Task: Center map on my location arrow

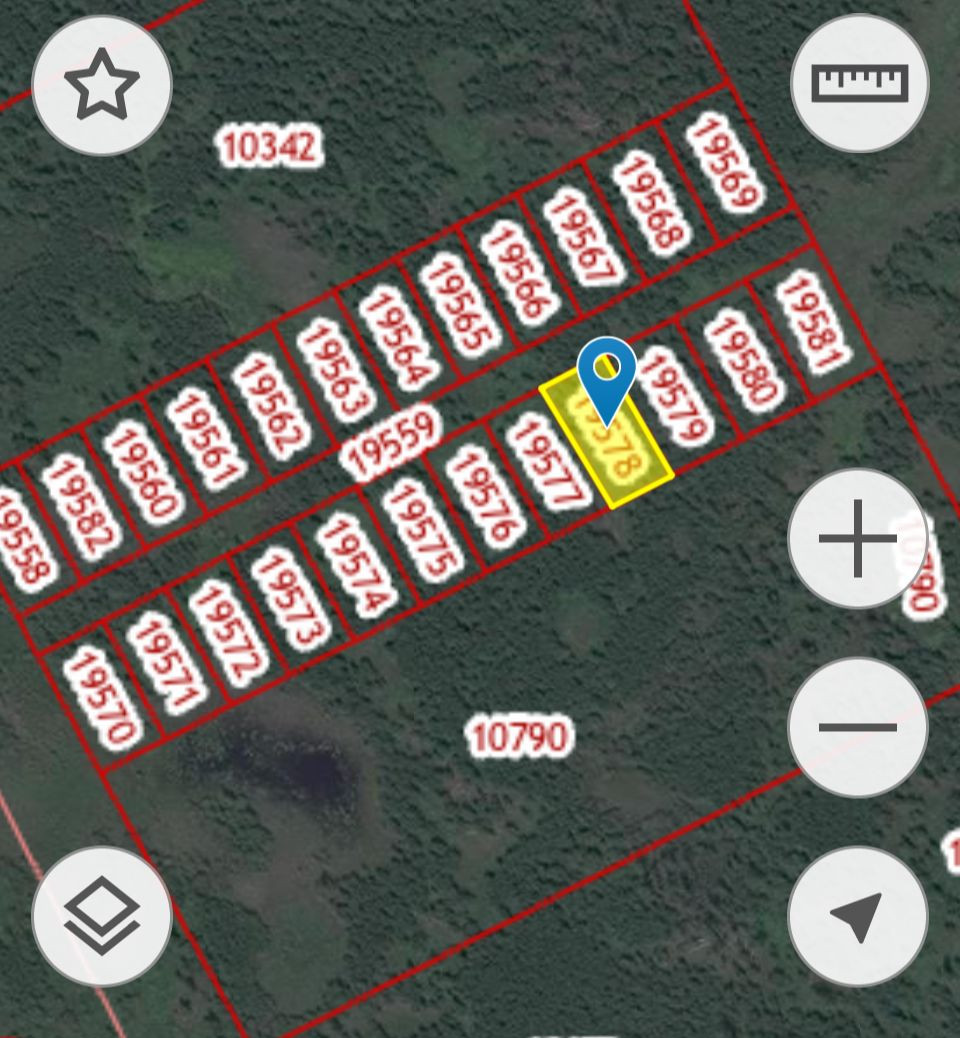Action: coord(858,916)
